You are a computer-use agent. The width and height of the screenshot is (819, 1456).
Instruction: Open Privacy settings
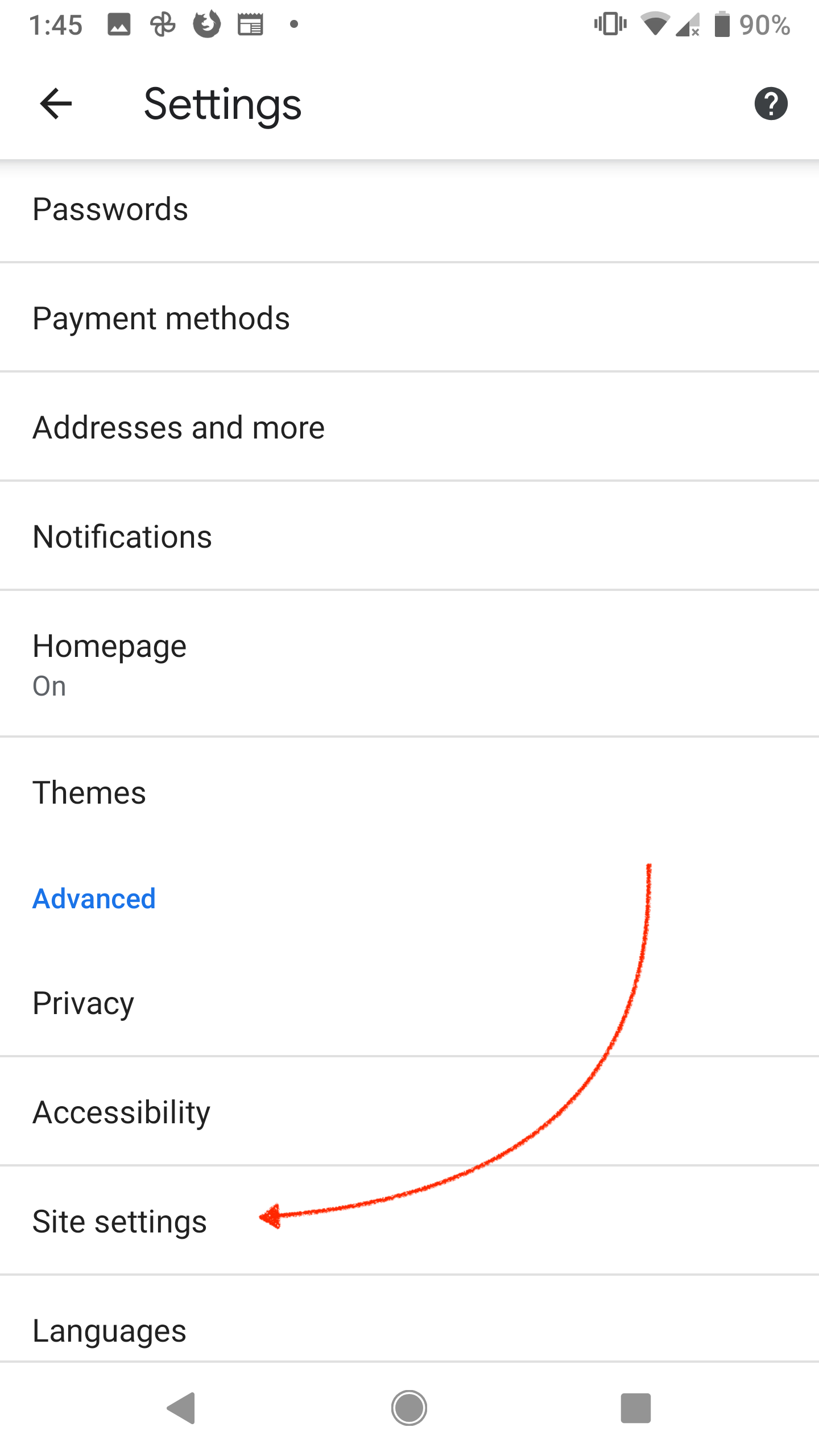[x=409, y=1003]
